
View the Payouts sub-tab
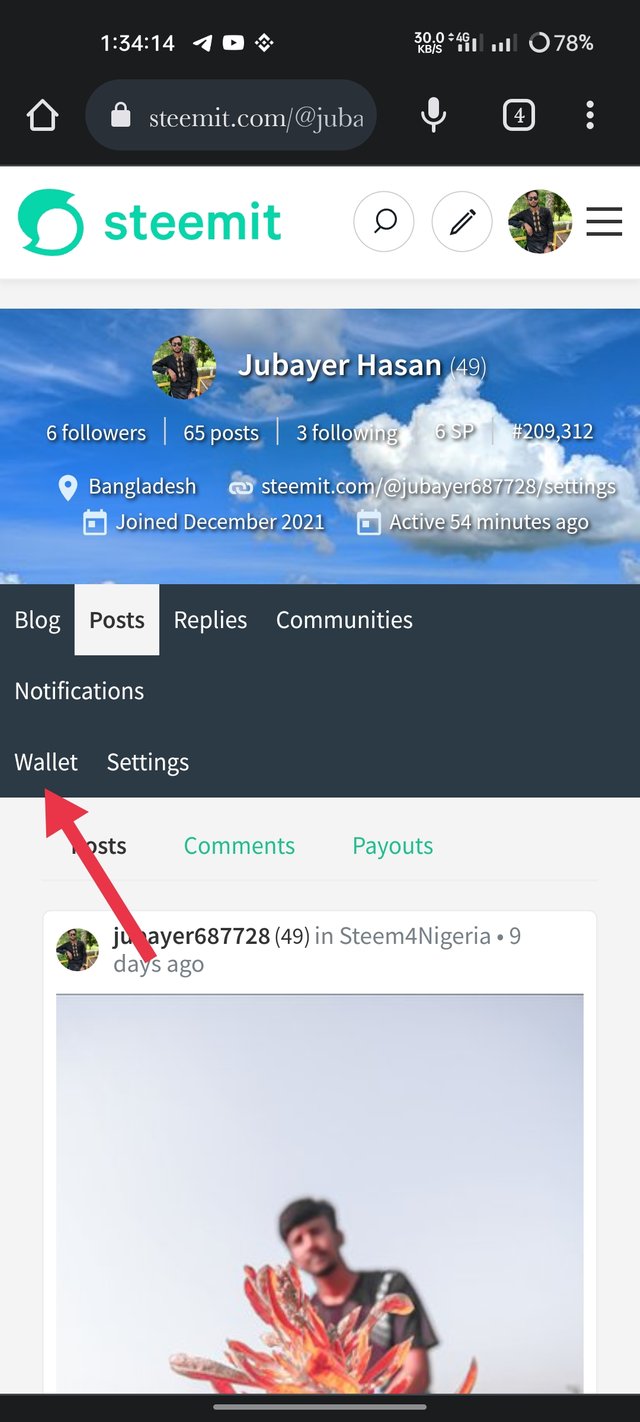click(392, 846)
